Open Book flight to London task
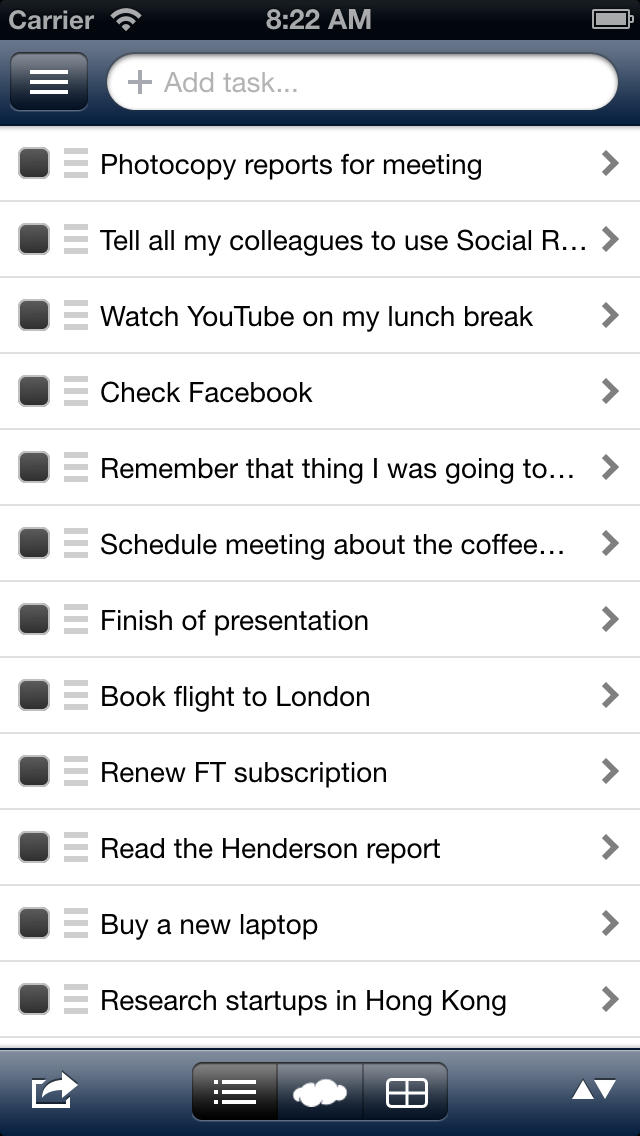The image size is (640, 1136). tap(320, 696)
